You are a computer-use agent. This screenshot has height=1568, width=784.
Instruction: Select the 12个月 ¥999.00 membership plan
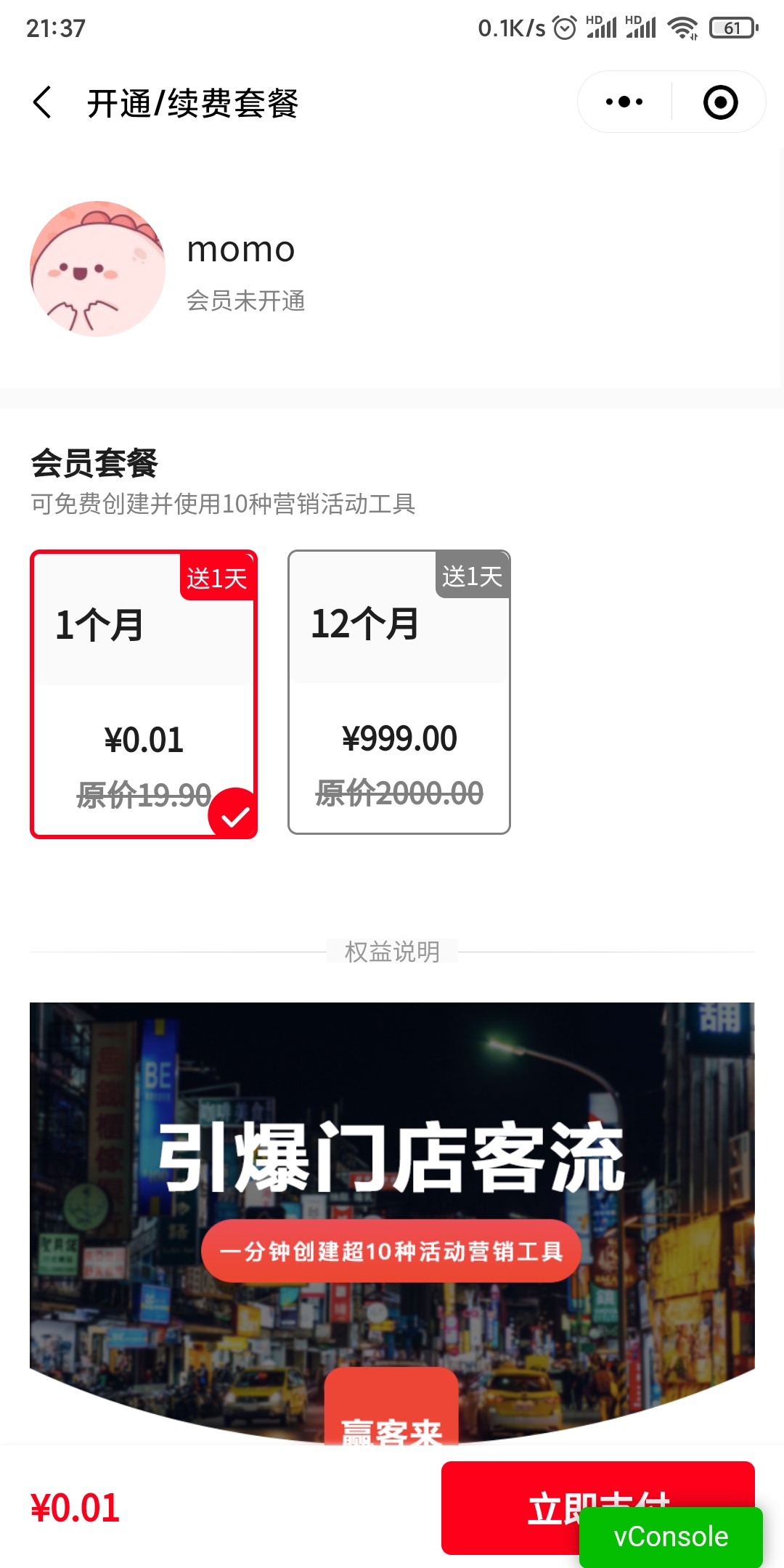[x=399, y=692]
